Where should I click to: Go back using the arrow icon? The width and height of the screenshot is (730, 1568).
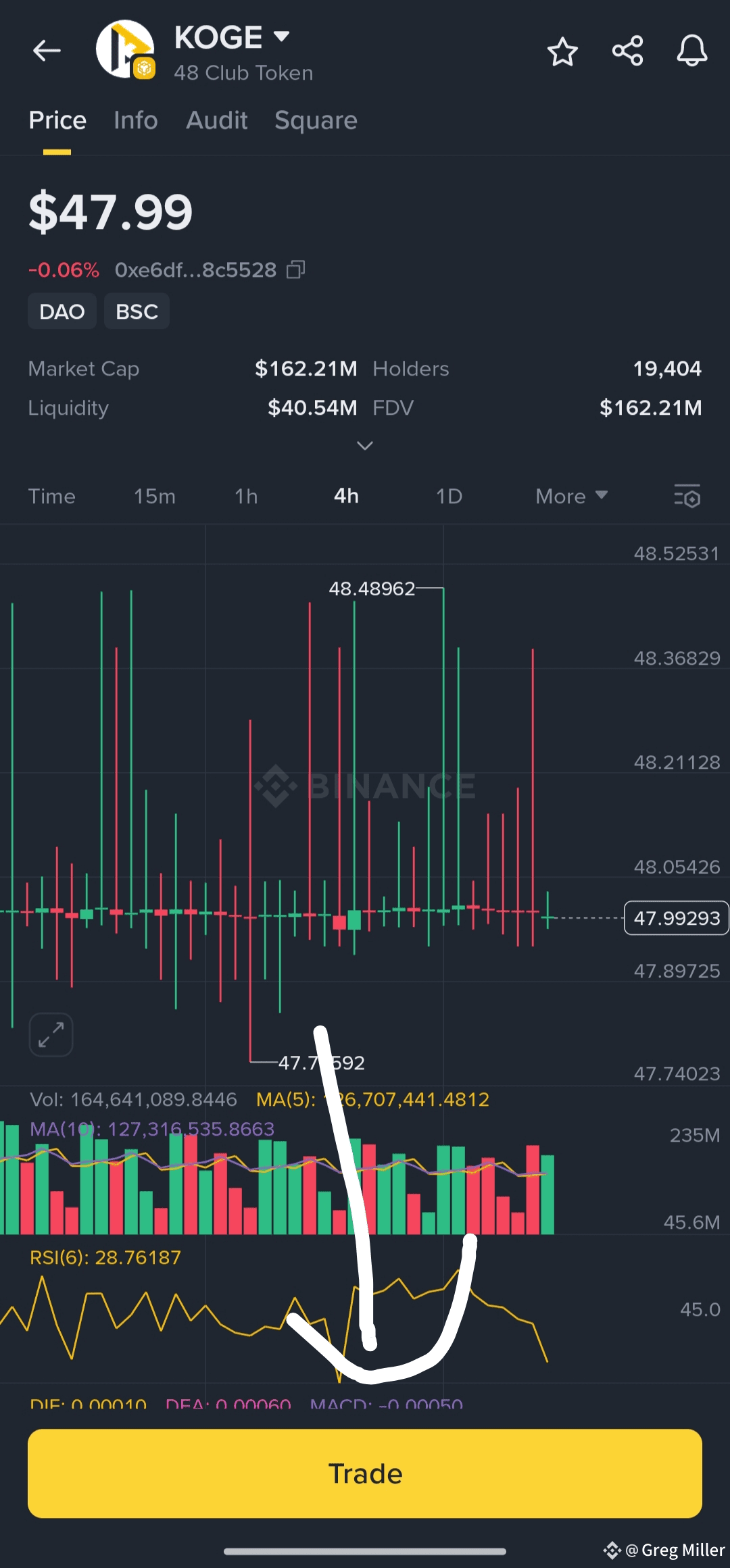tap(47, 51)
